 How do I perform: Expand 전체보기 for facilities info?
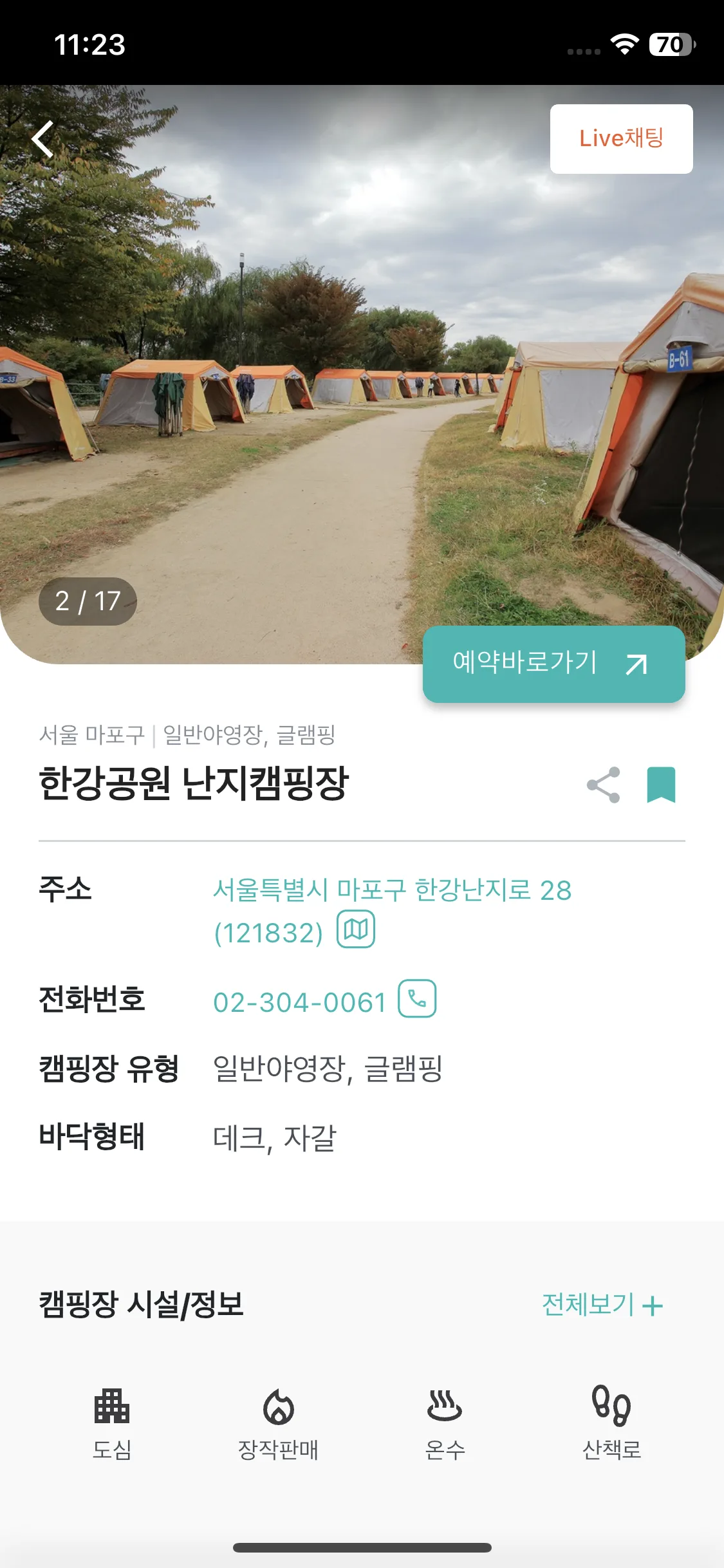pos(602,1305)
